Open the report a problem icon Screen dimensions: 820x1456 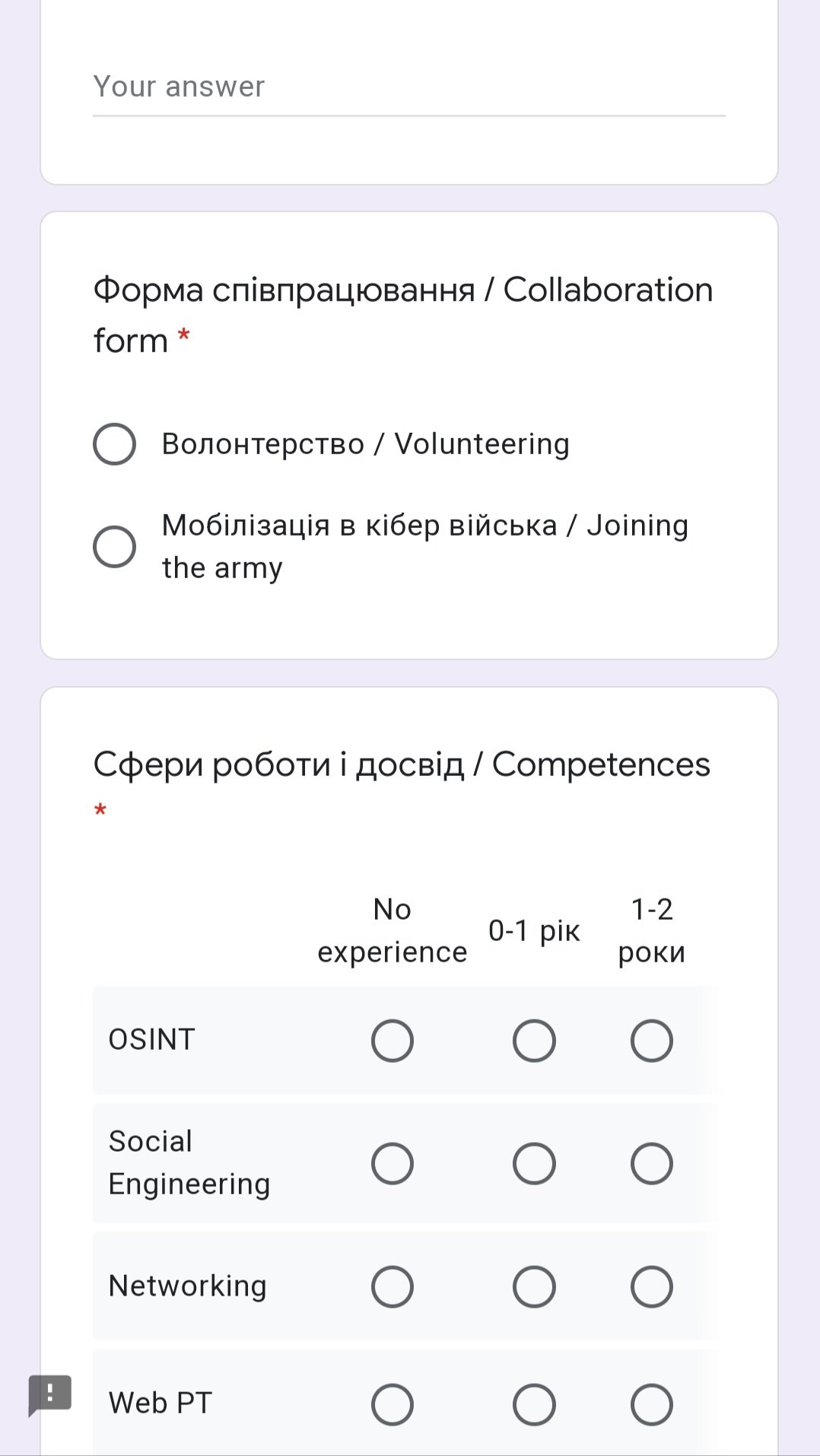(x=50, y=1395)
